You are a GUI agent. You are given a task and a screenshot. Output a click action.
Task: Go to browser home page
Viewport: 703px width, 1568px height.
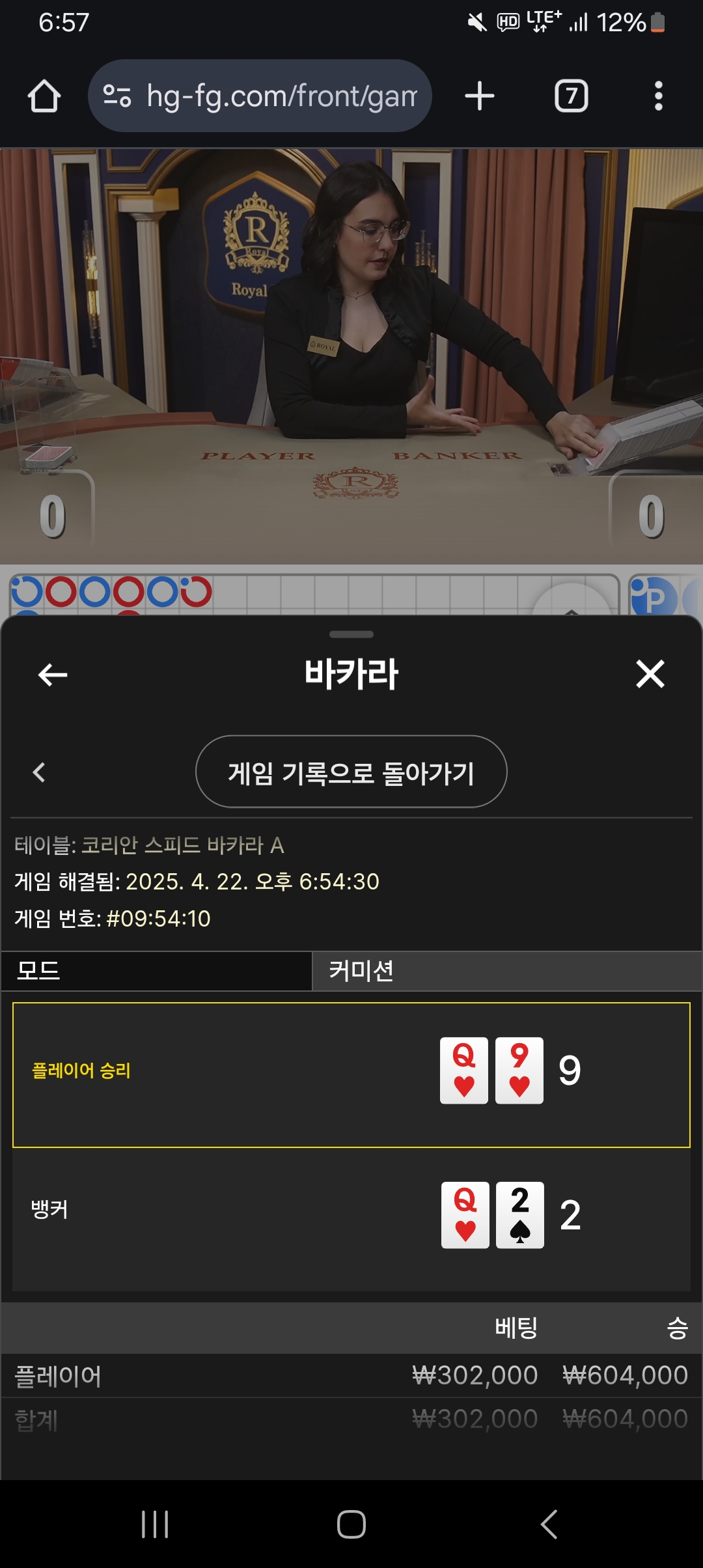(x=44, y=96)
